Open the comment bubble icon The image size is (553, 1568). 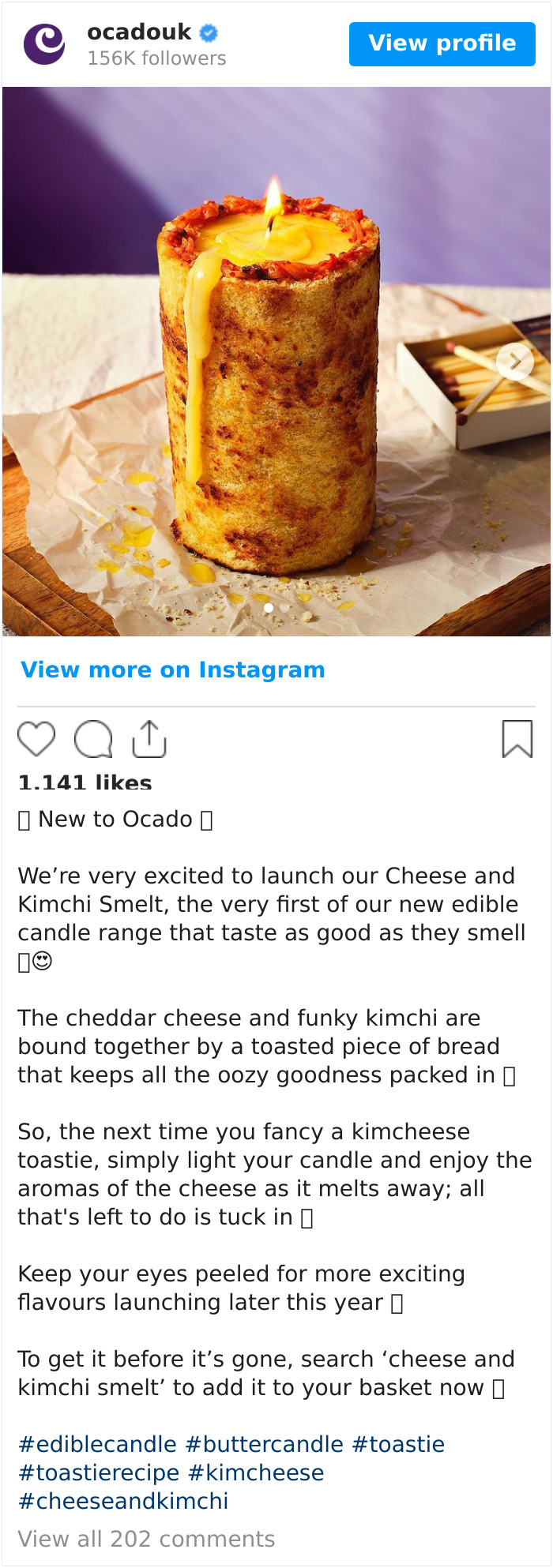[93, 740]
